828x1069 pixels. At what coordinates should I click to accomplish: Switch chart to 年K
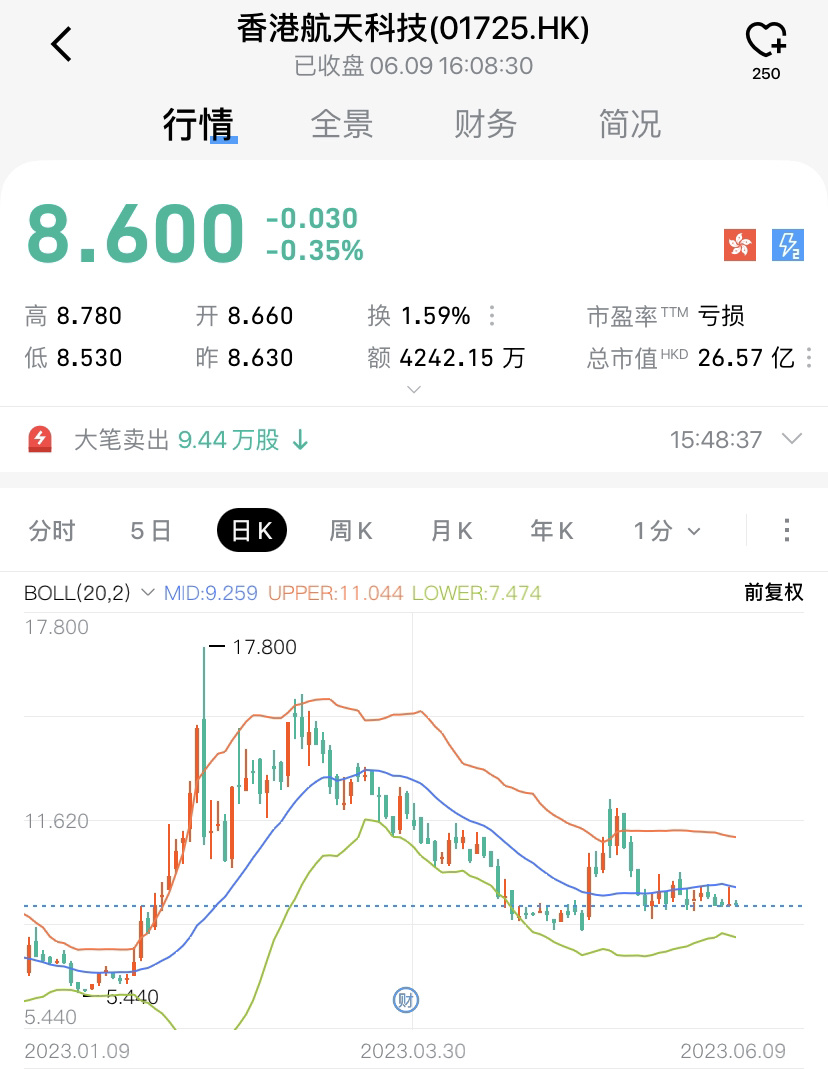pyautogui.click(x=552, y=530)
